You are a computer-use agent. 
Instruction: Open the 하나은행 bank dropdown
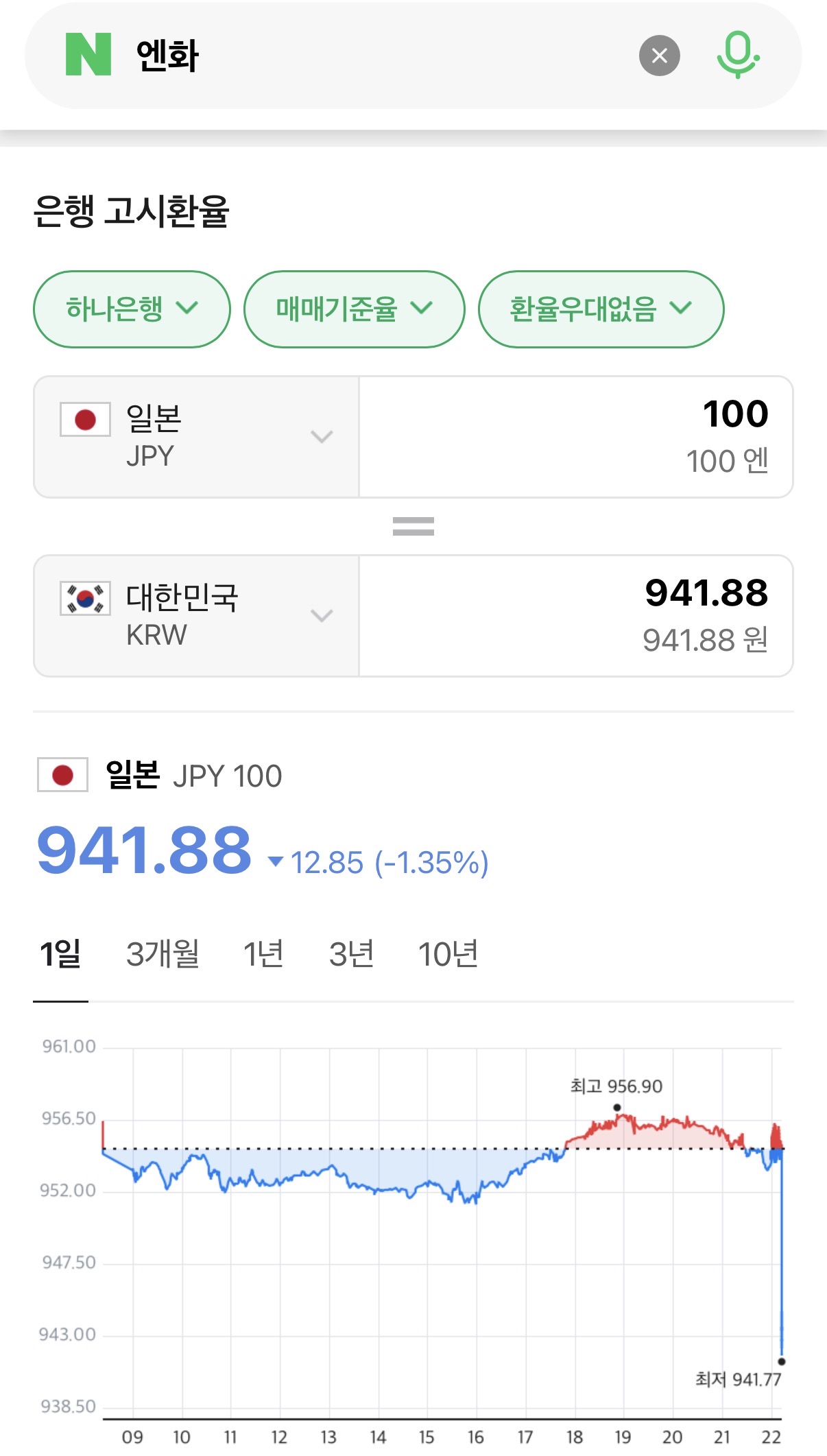[x=132, y=309]
